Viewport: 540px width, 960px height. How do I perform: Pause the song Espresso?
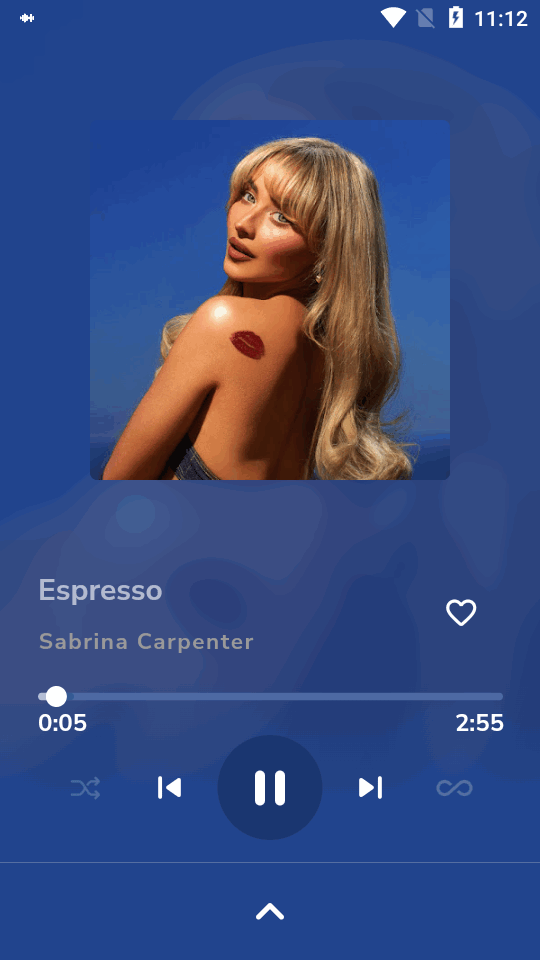coord(270,787)
